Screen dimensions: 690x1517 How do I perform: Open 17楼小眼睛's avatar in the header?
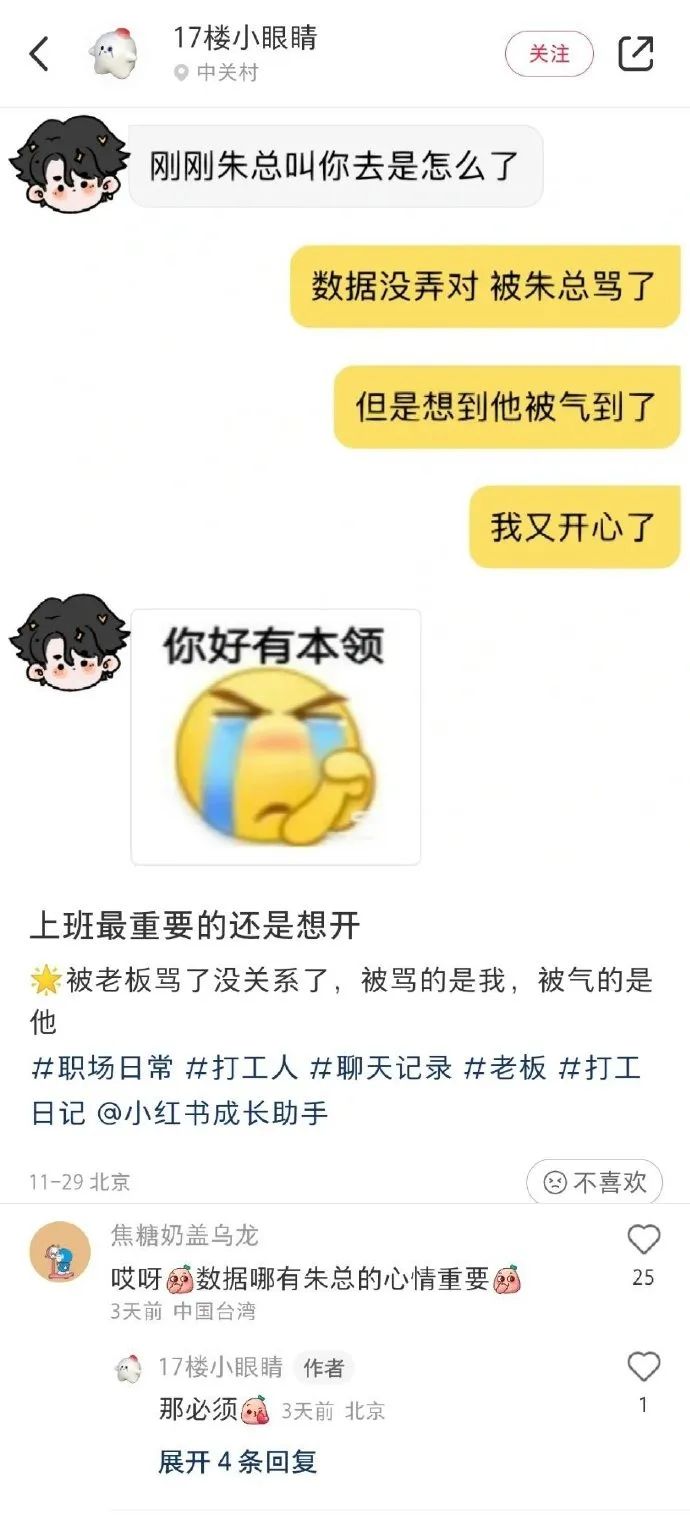tap(114, 54)
